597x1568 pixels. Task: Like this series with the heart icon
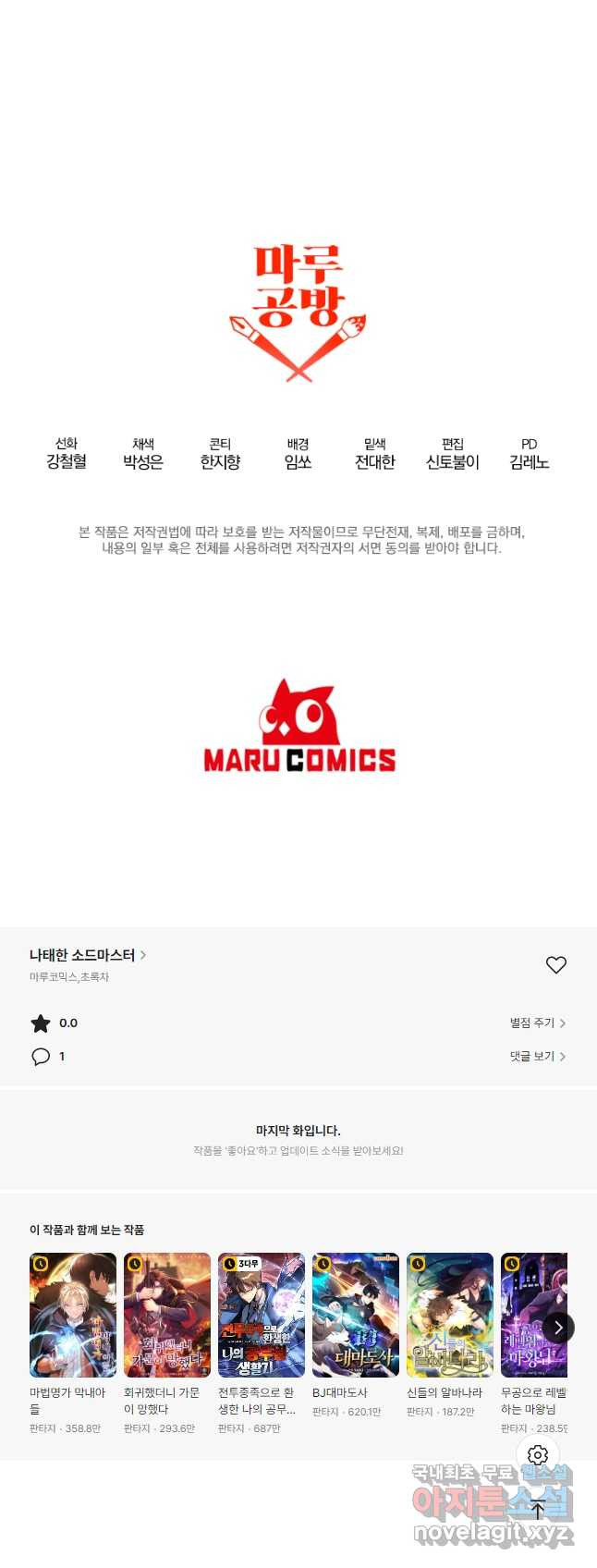pyautogui.click(x=555, y=965)
